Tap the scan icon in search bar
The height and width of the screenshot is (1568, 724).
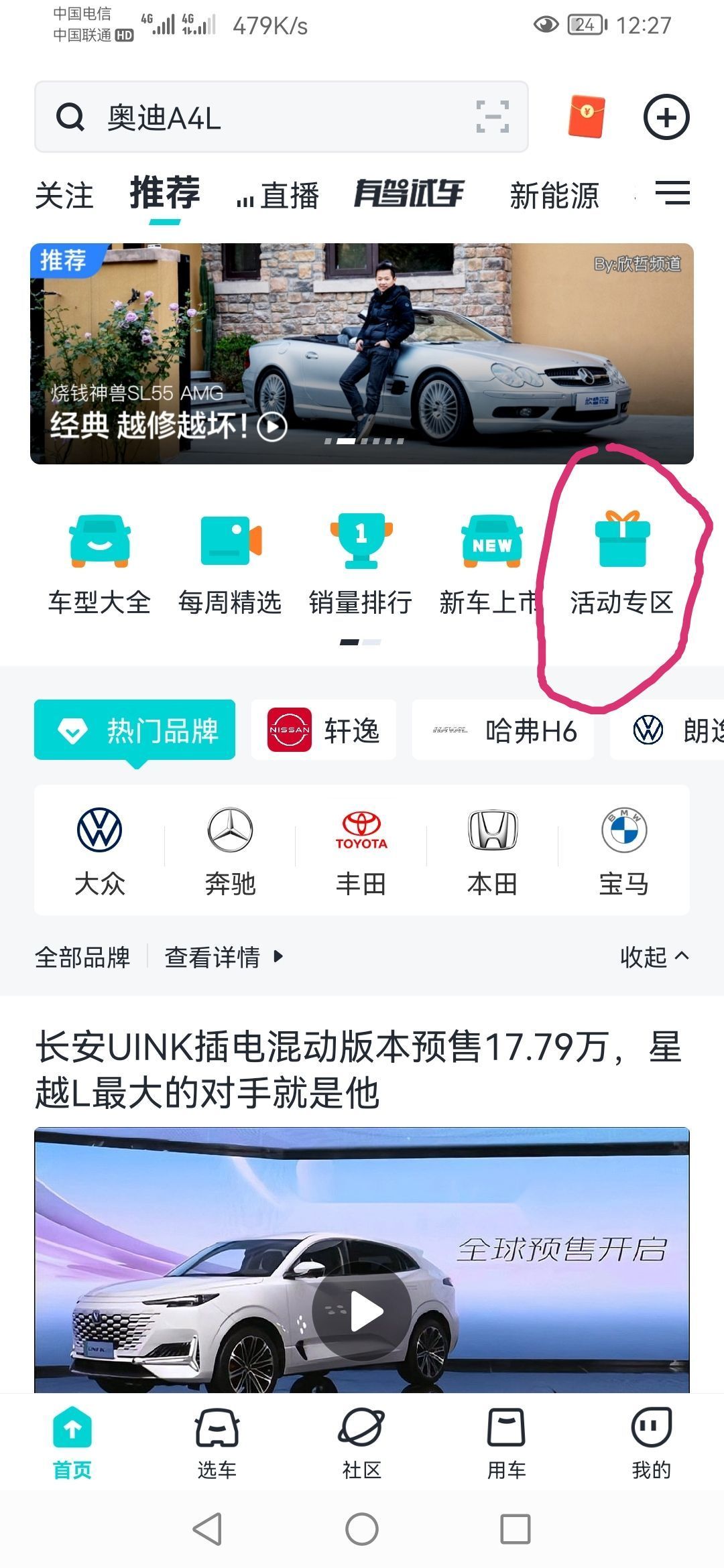coord(492,117)
